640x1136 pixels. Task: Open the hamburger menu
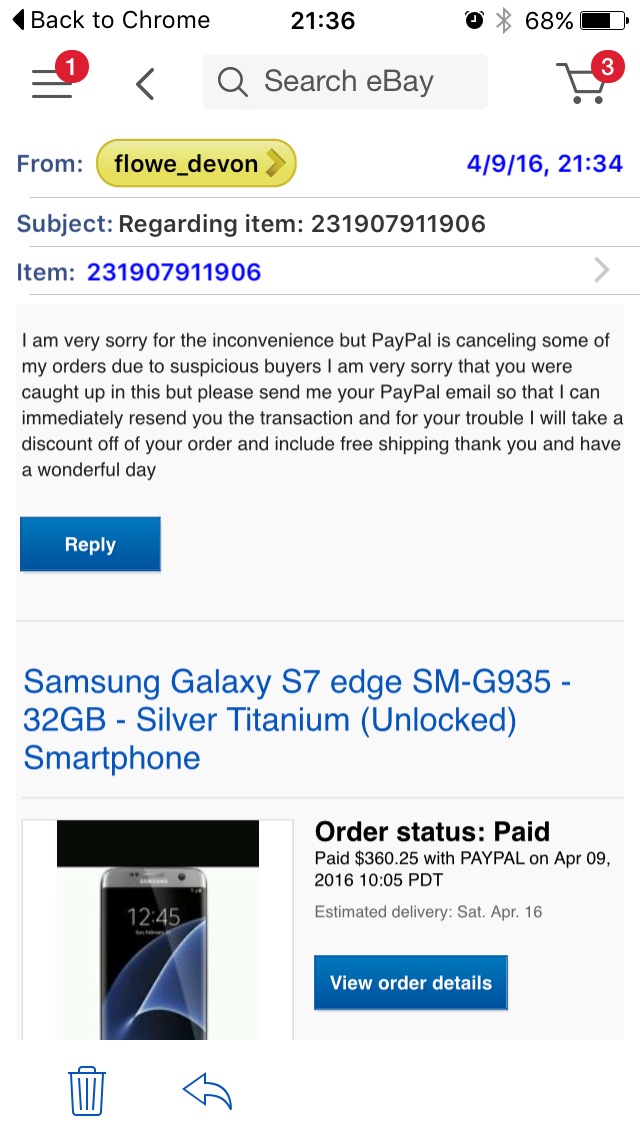[x=52, y=83]
